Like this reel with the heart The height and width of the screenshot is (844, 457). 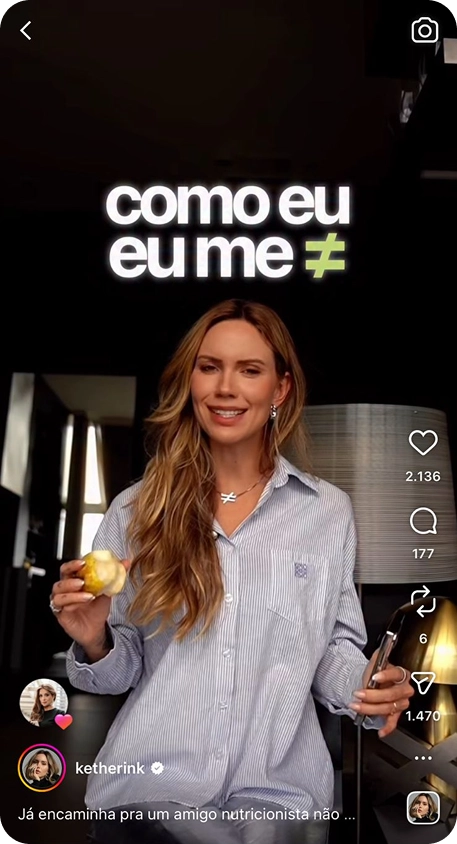tap(423, 442)
